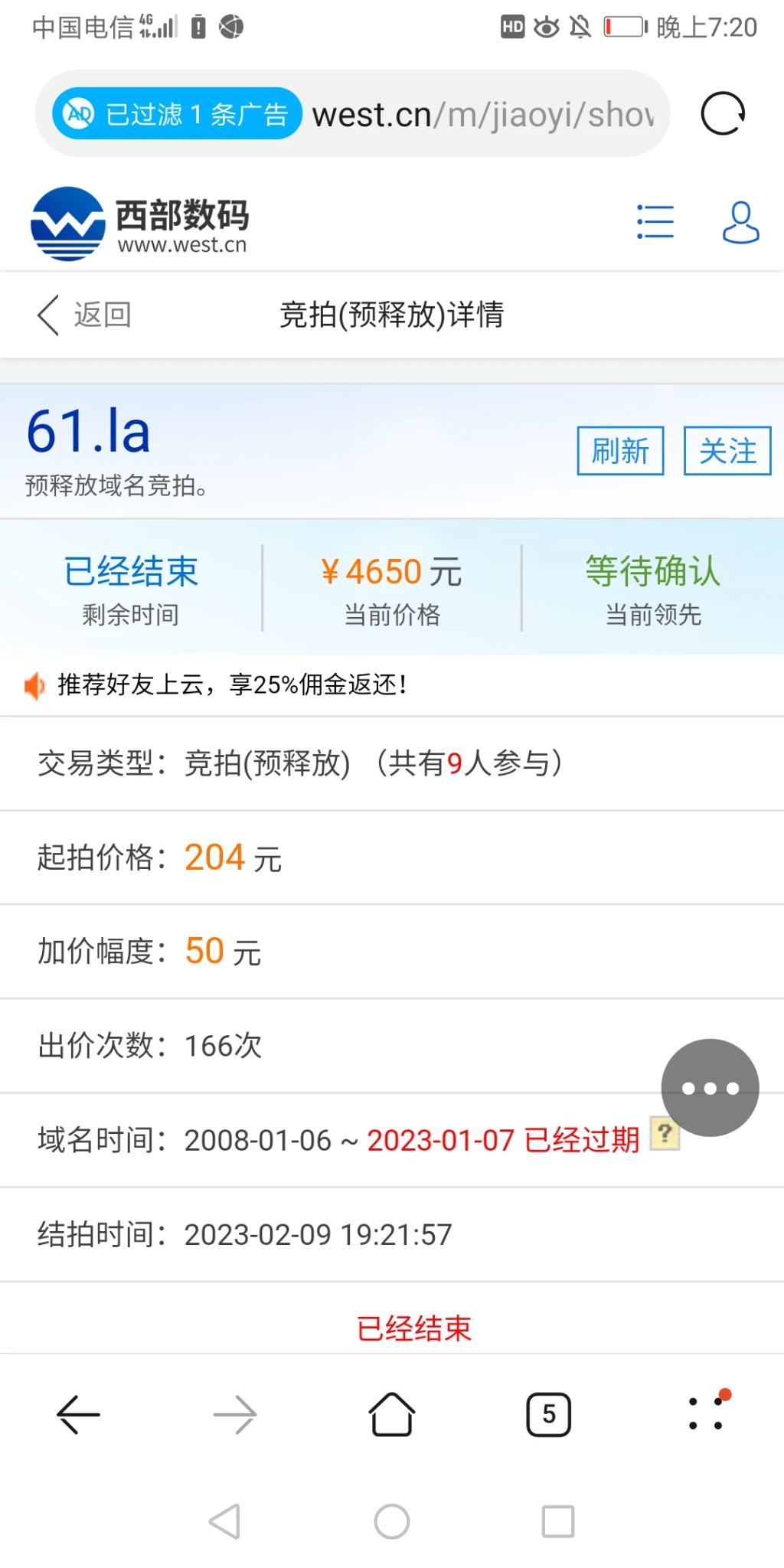The image size is (784, 1568).
Task: Open the browser home page
Action: point(391,1414)
